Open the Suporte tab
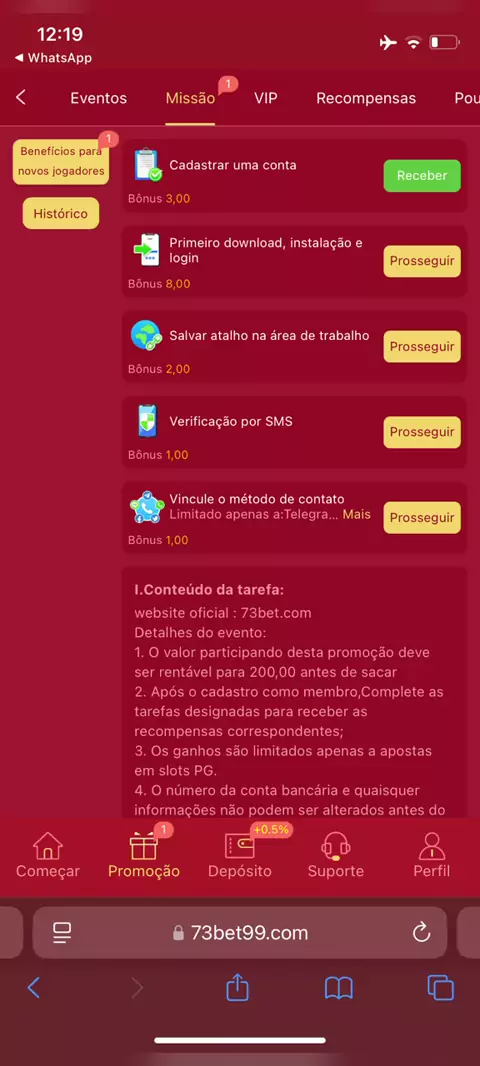The height and width of the screenshot is (1066, 480). point(336,855)
